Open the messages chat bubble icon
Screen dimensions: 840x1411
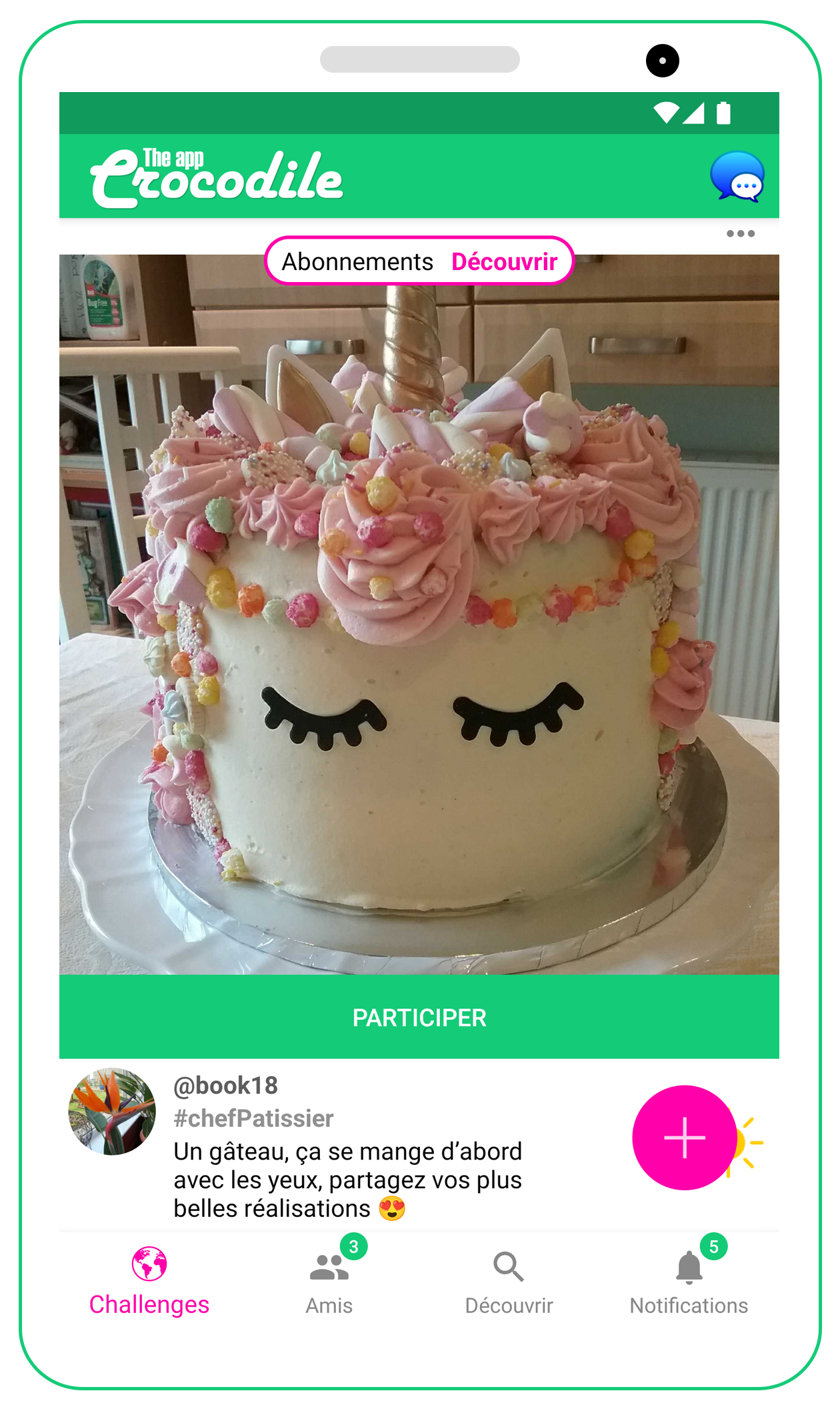(737, 176)
